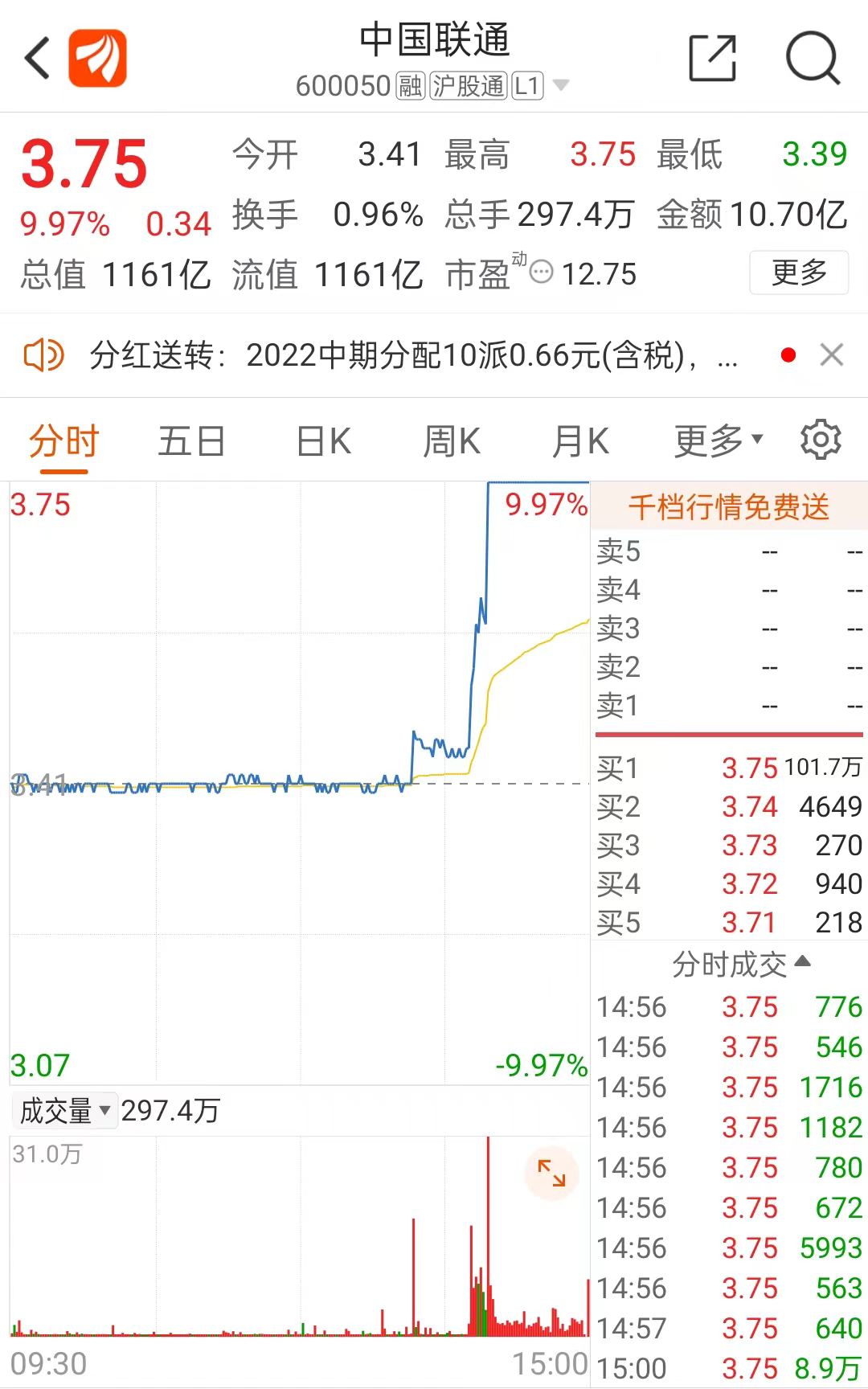
Task: Select the 周K tab
Action: coord(452,441)
